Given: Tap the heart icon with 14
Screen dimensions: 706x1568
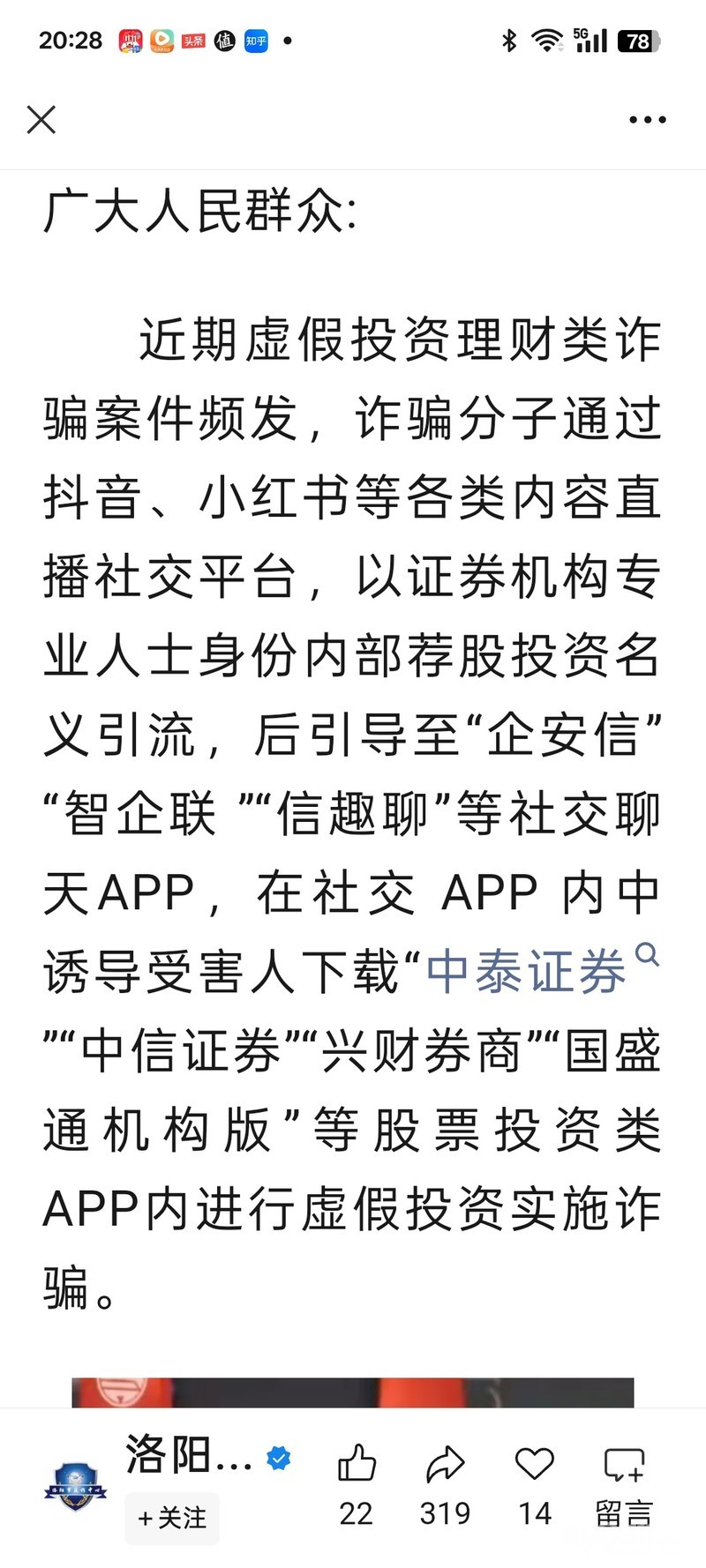Looking at the screenshot, I should (534, 1485).
